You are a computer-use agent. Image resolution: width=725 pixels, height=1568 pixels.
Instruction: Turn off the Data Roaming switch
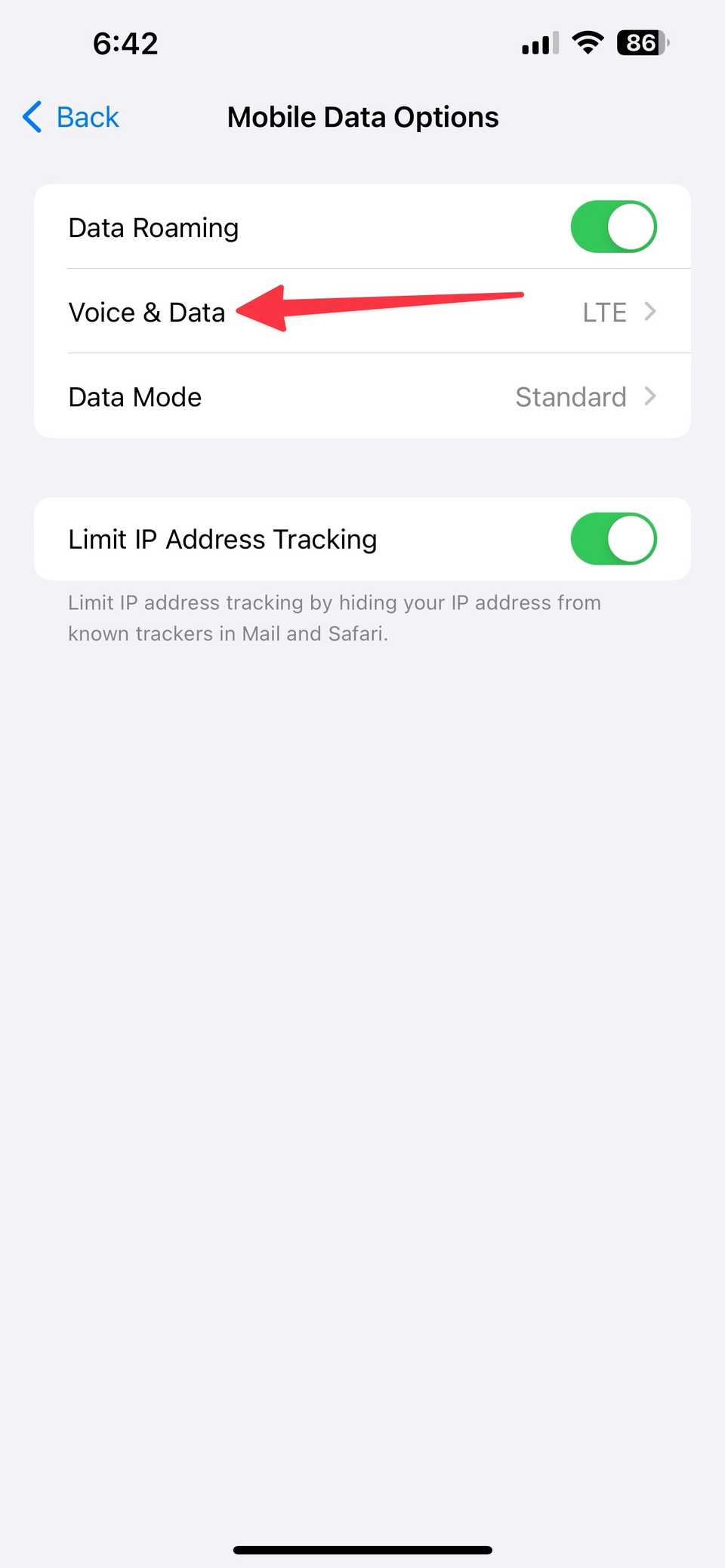(x=612, y=226)
